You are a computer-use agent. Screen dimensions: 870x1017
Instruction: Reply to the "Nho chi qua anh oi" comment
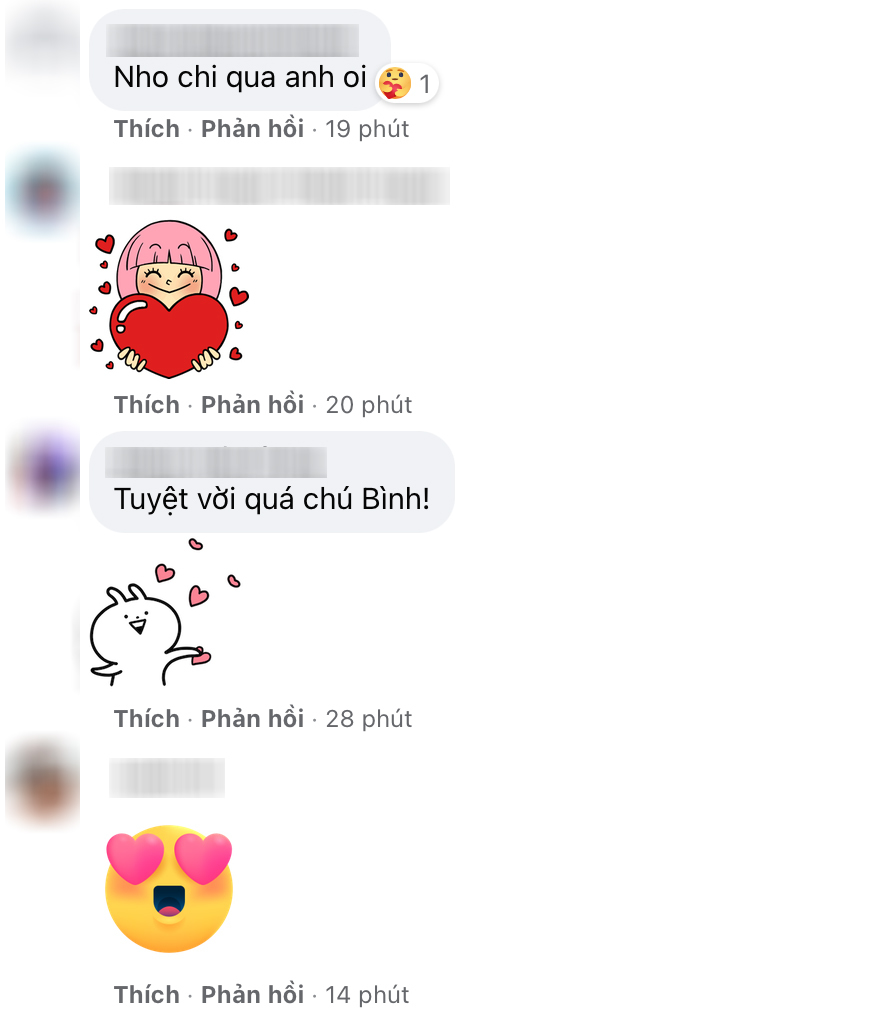coord(252,129)
